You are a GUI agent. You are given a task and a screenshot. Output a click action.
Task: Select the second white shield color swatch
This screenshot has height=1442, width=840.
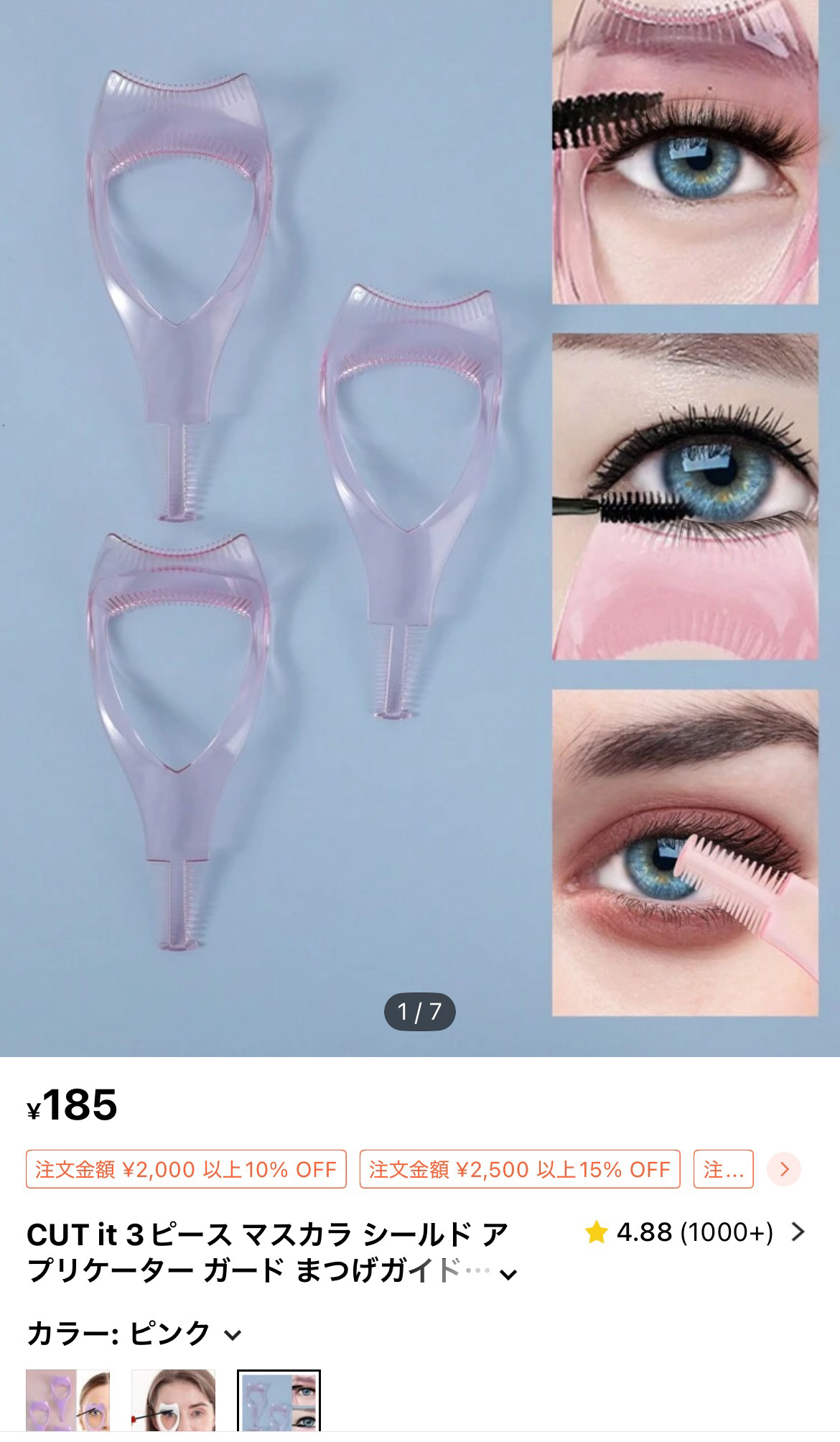point(173,1401)
